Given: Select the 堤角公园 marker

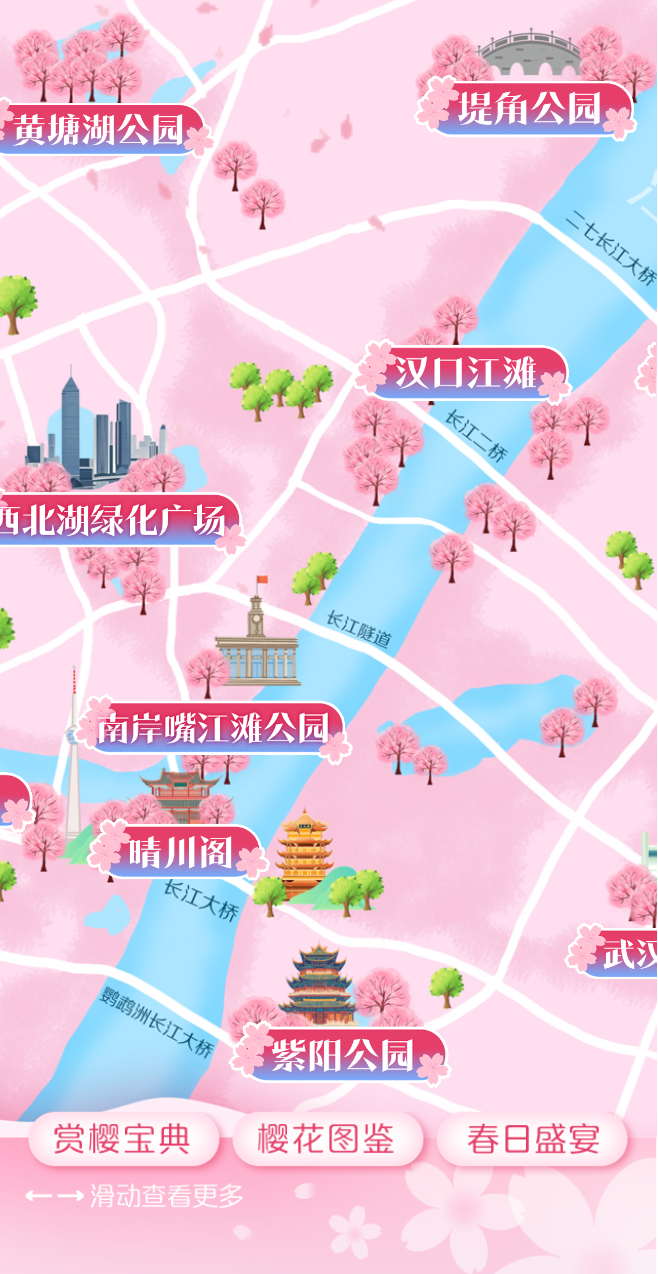Looking at the screenshot, I should click(528, 108).
